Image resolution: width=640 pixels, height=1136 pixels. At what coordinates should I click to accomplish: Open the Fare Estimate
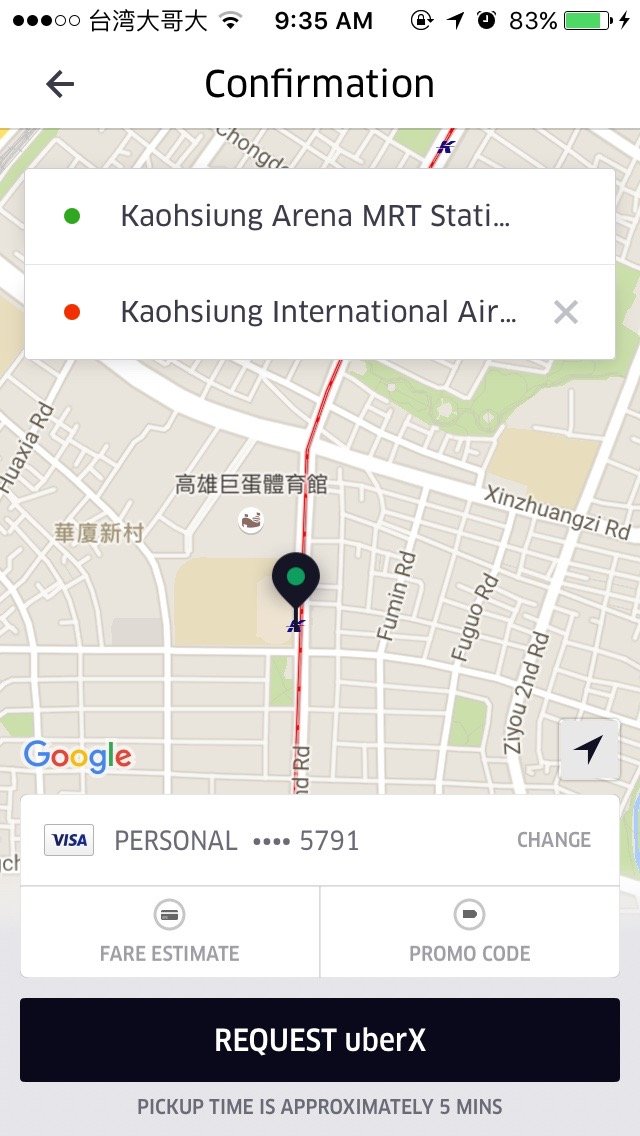tap(170, 932)
